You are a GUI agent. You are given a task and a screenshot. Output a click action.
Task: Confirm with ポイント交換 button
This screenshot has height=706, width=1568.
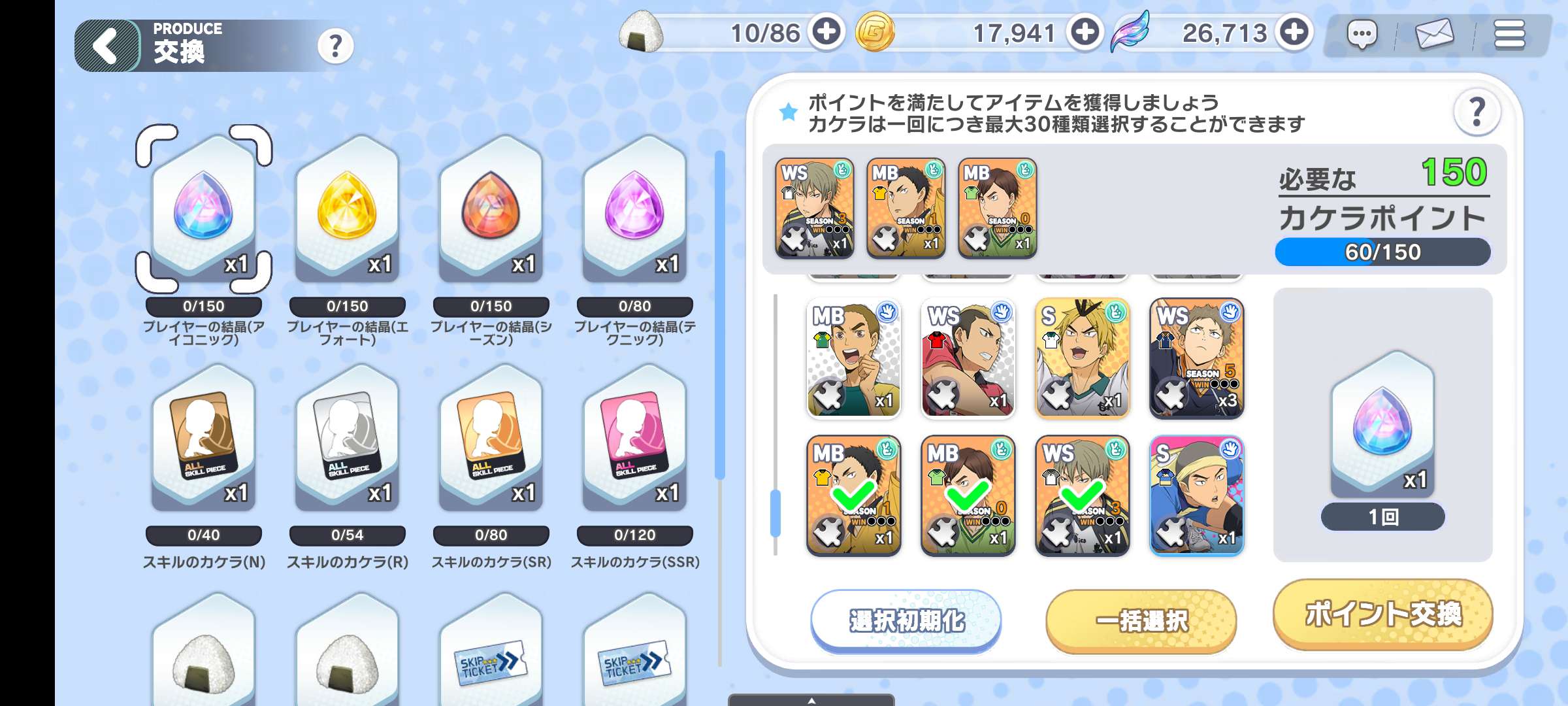(1382, 614)
